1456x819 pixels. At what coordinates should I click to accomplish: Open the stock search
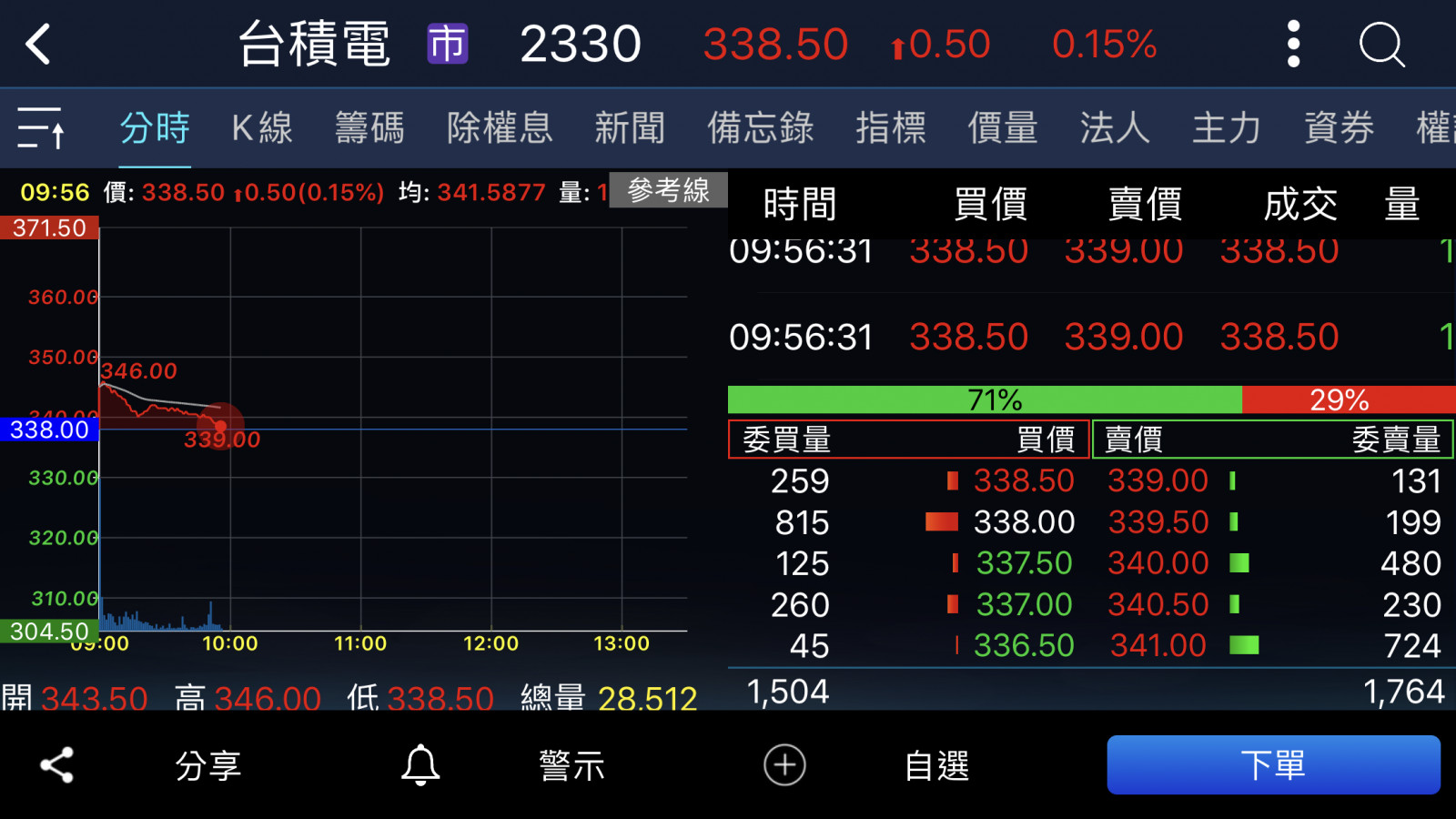coord(1381,44)
